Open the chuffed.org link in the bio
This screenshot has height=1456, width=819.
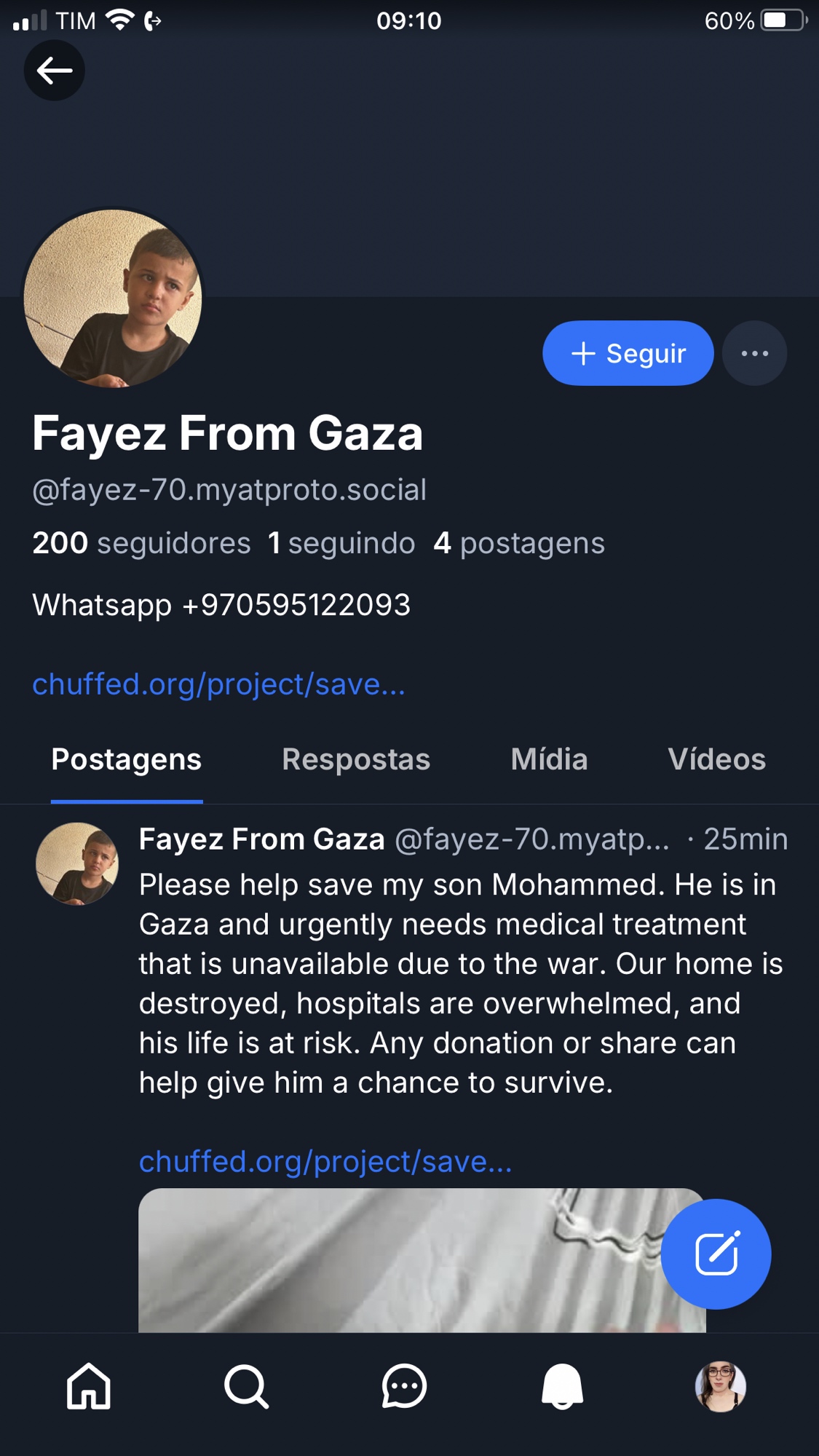[218, 684]
